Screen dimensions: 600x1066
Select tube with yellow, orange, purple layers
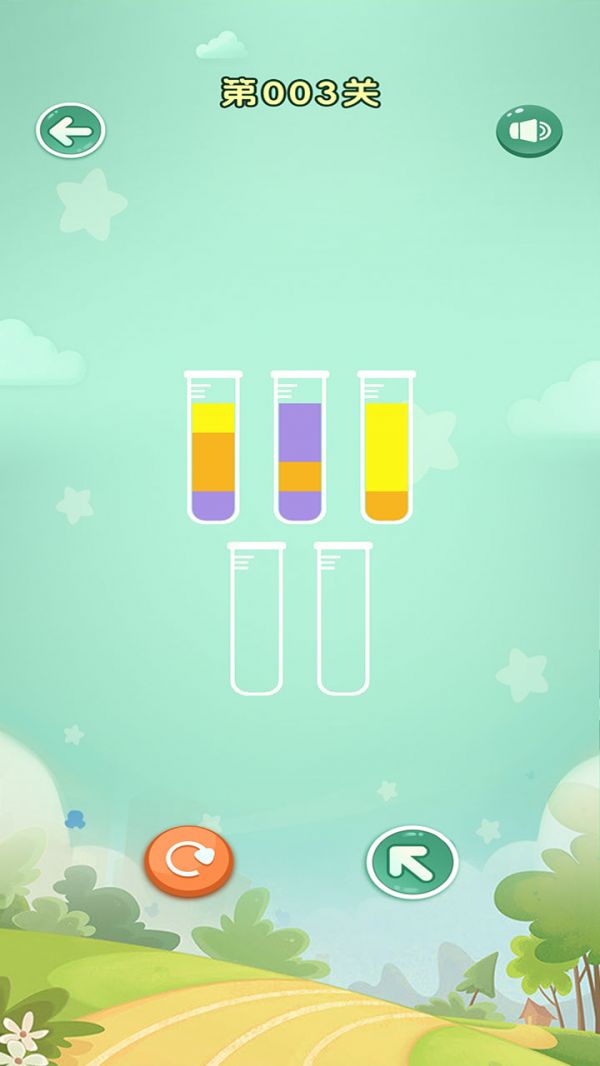(212, 448)
